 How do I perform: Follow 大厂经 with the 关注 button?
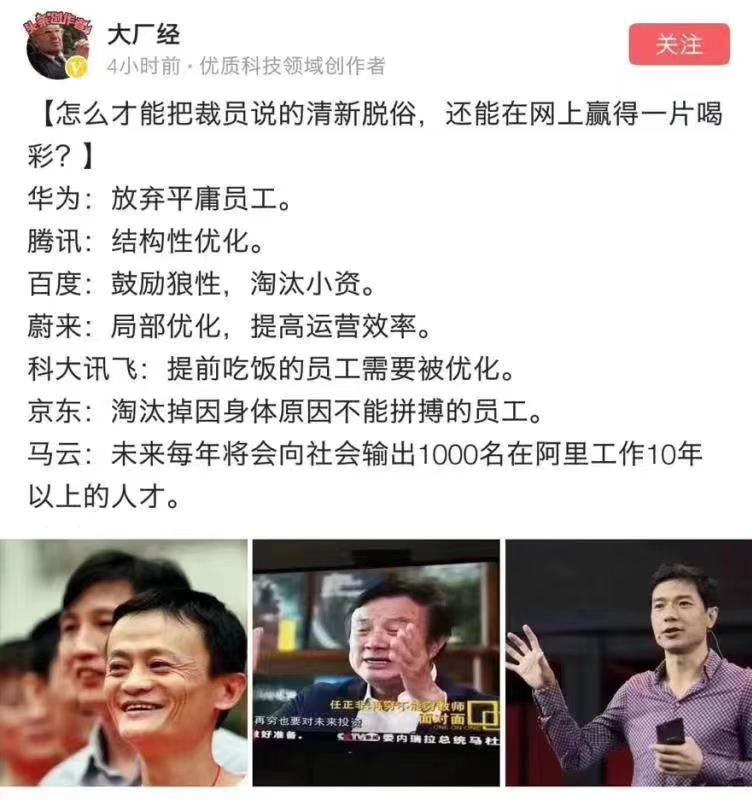pyautogui.click(x=679, y=45)
